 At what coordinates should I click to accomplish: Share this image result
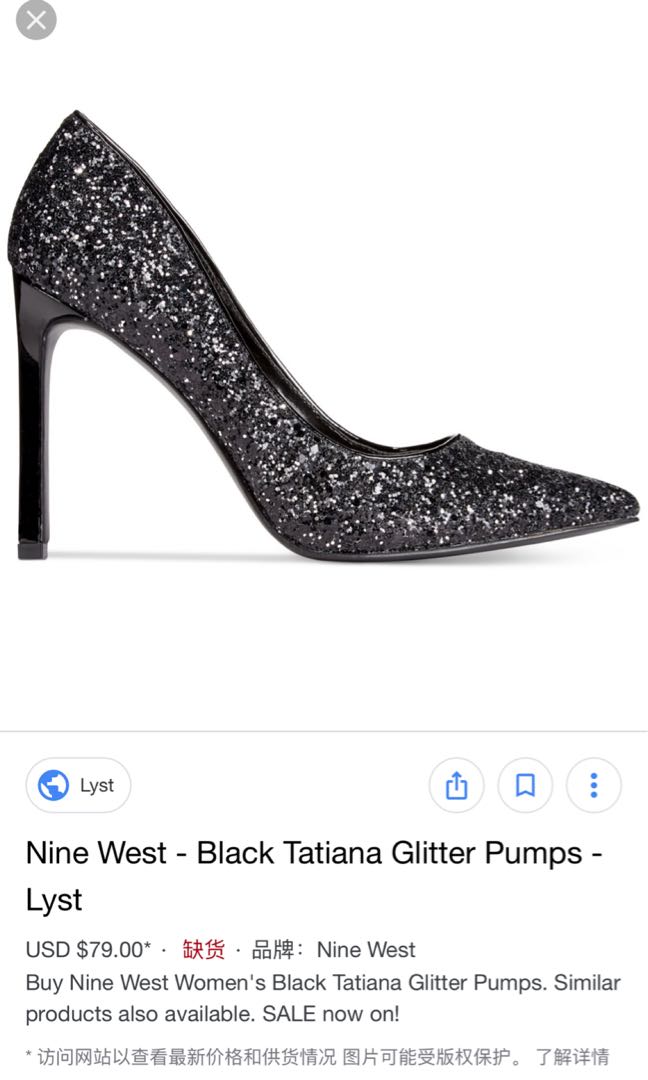click(x=456, y=785)
